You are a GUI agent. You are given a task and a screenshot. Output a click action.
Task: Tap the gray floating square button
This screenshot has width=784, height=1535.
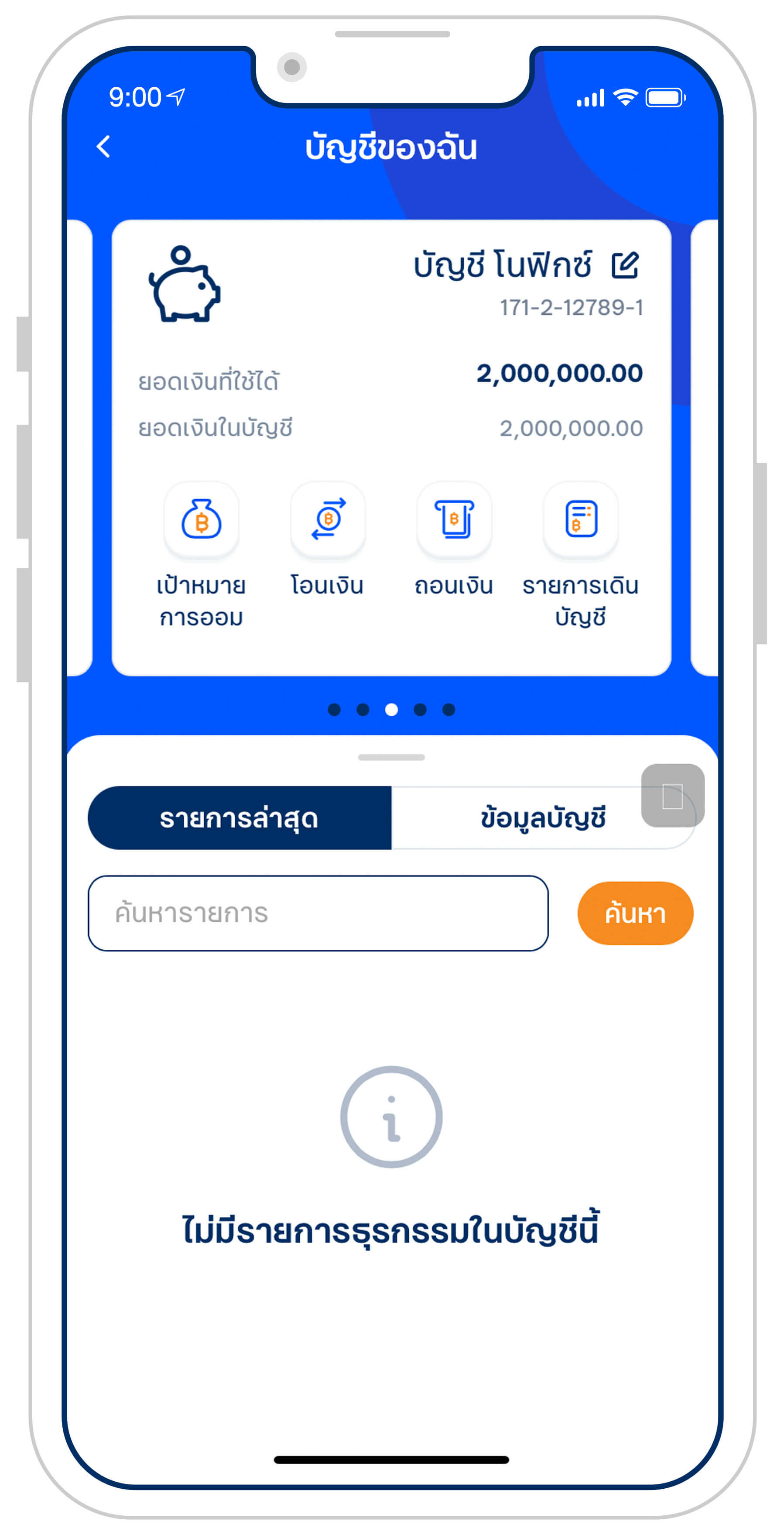pyautogui.click(x=673, y=796)
